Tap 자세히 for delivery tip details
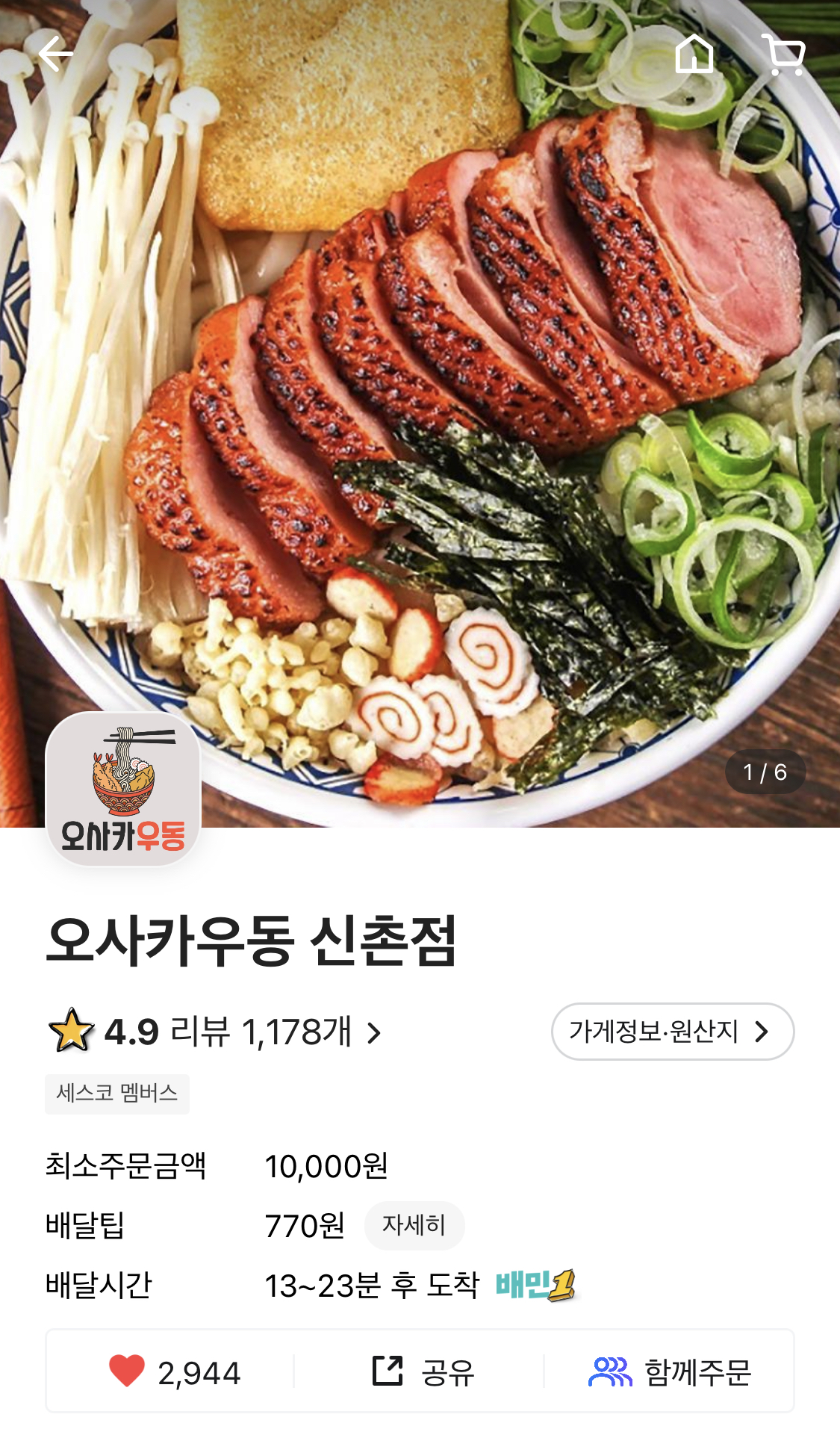The height and width of the screenshot is (1429, 840). click(414, 1225)
